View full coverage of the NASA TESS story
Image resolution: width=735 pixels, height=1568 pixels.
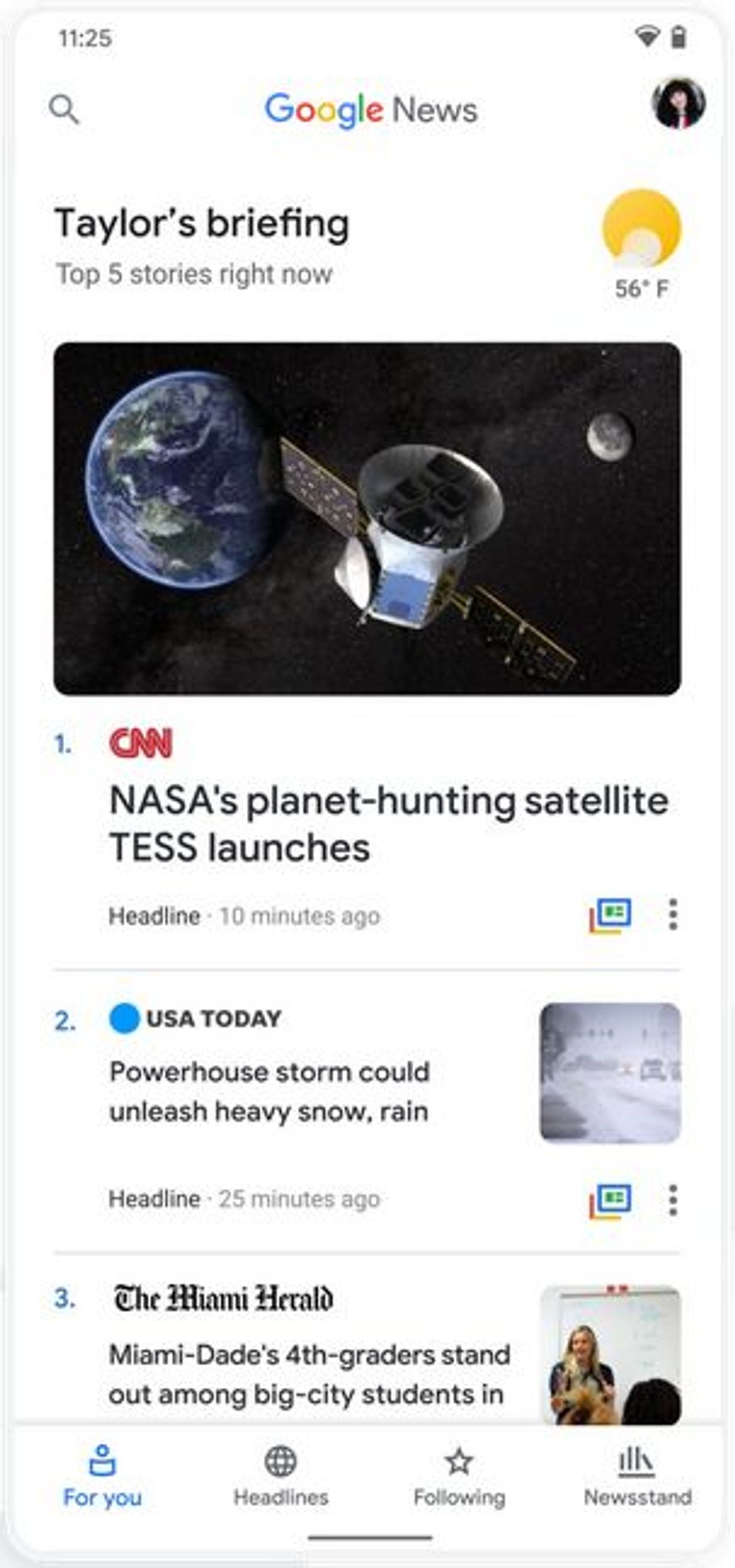click(x=610, y=915)
